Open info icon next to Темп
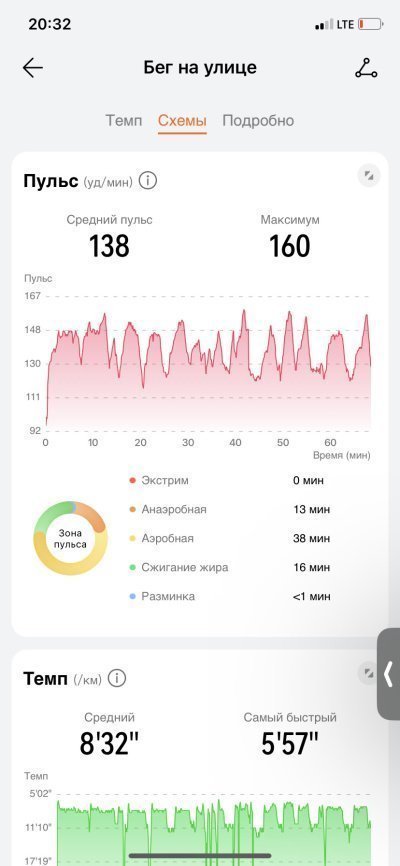Viewport: 400px width, 866px height. [x=117, y=678]
